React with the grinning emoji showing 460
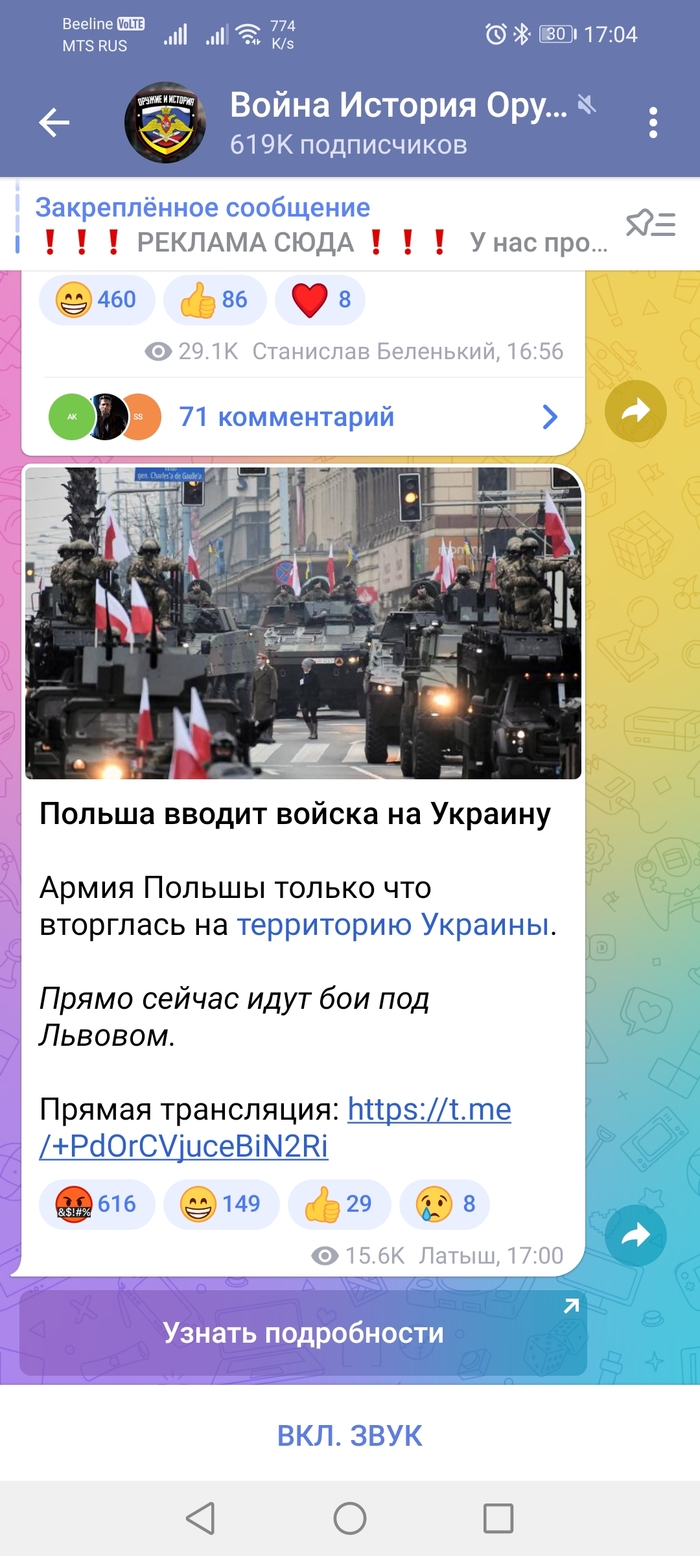 (97, 299)
